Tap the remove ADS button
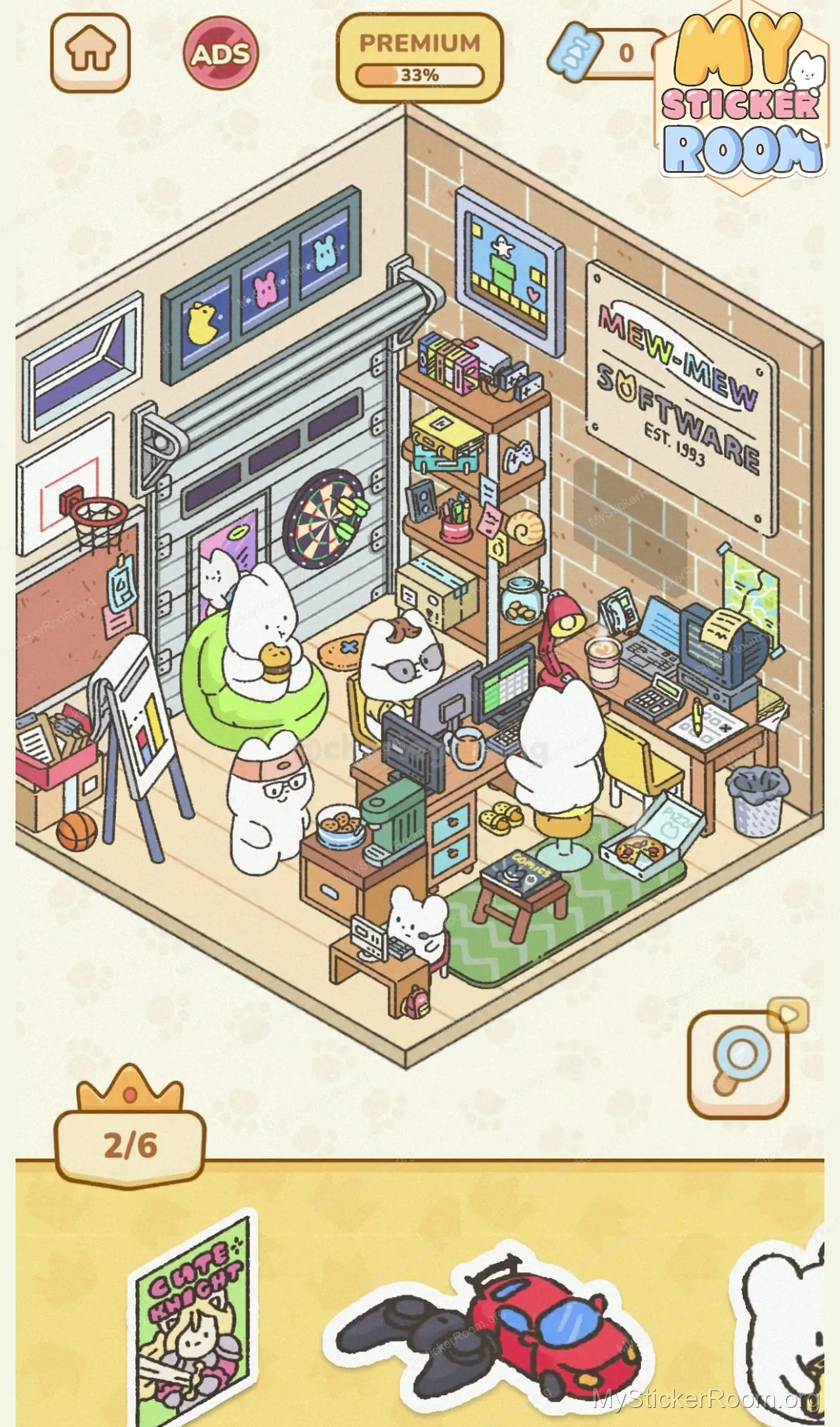840x1427 pixels. tap(220, 53)
